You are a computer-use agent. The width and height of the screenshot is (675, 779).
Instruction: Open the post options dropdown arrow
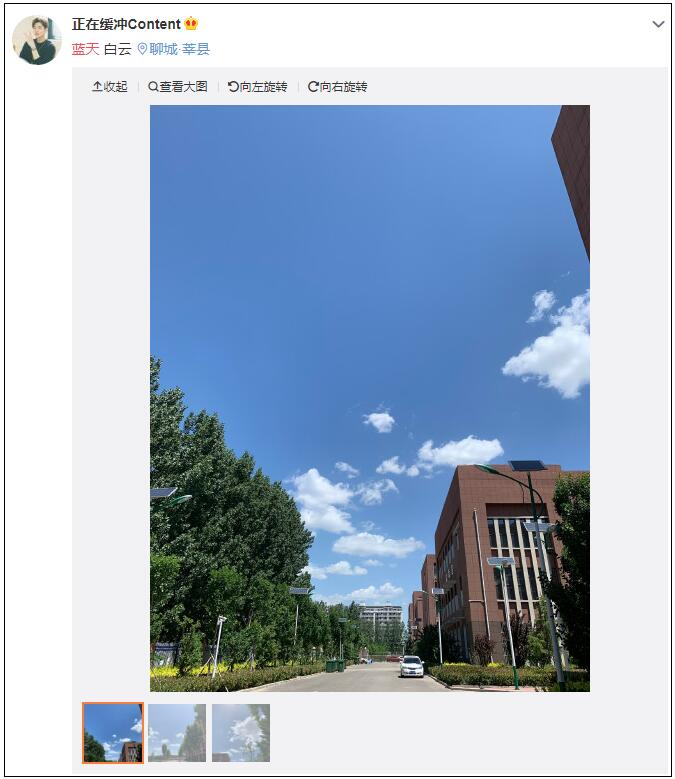point(657,24)
